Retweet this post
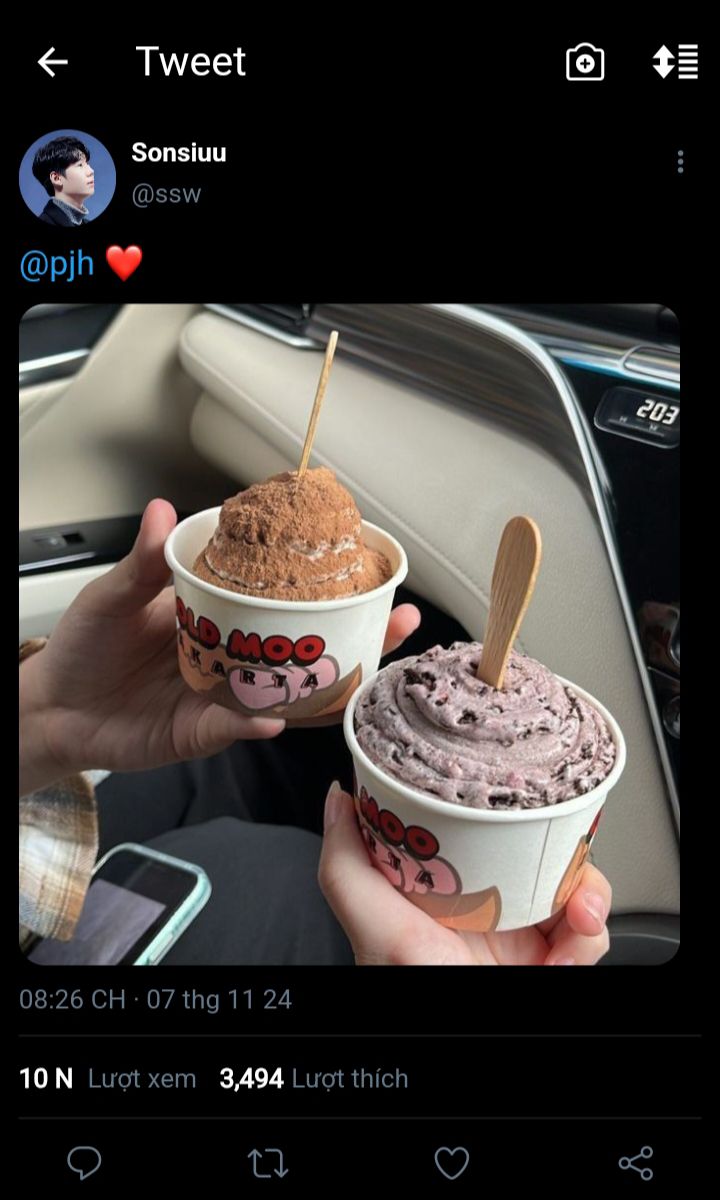The height and width of the screenshot is (1200, 720). 268,1162
